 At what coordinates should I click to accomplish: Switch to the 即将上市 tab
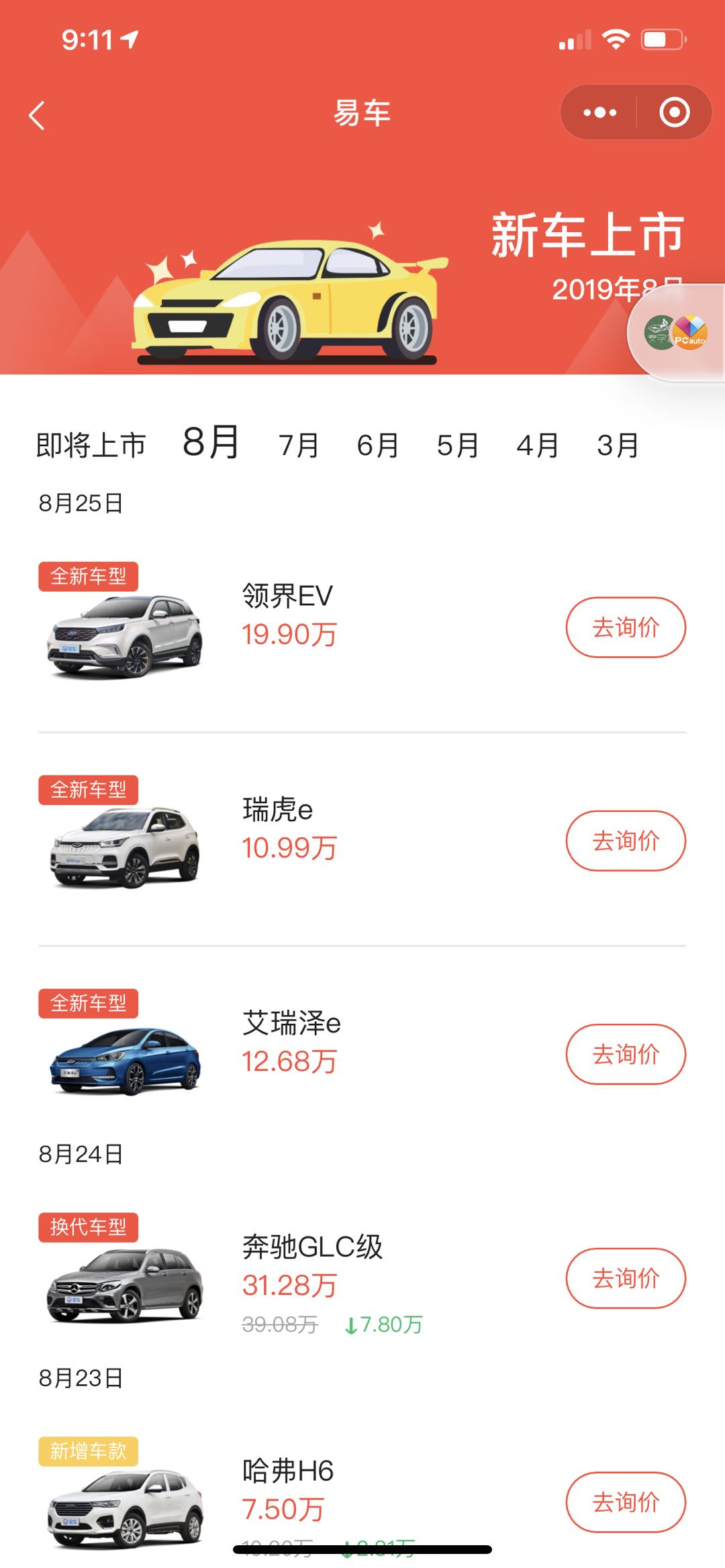coord(91,446)
